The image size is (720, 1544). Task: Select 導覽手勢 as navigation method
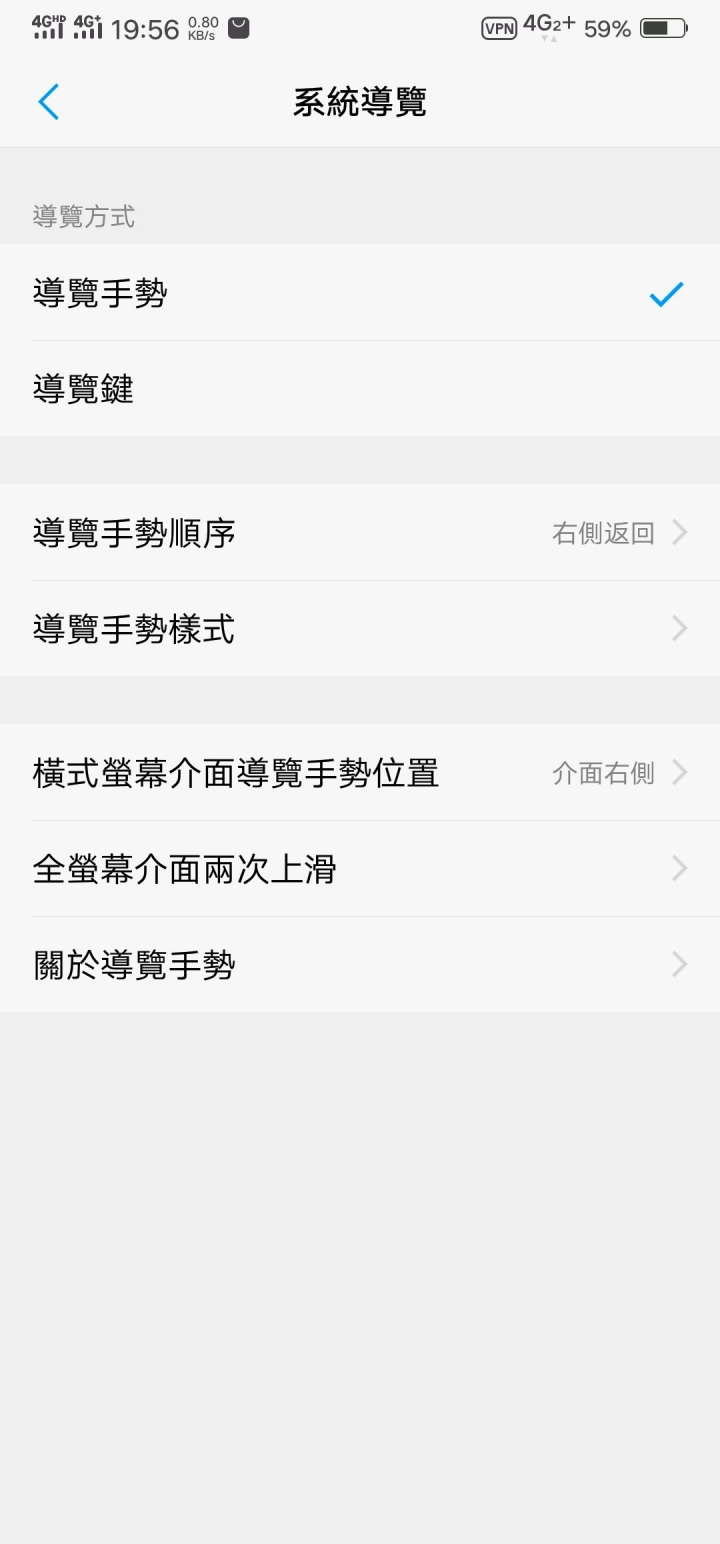(360, 293)
